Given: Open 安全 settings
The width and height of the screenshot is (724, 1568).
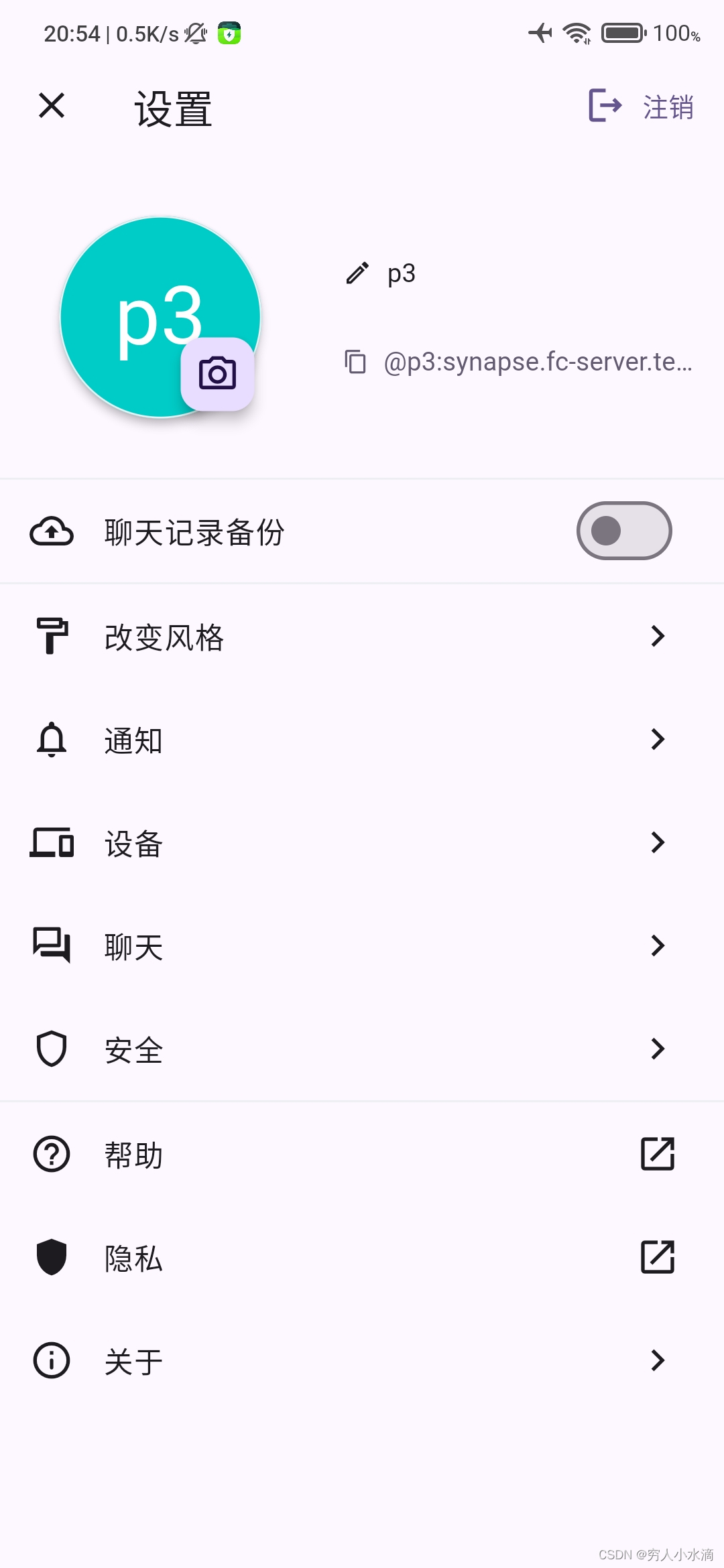Looking at the screenshot, I should [x=362, y=1049].
